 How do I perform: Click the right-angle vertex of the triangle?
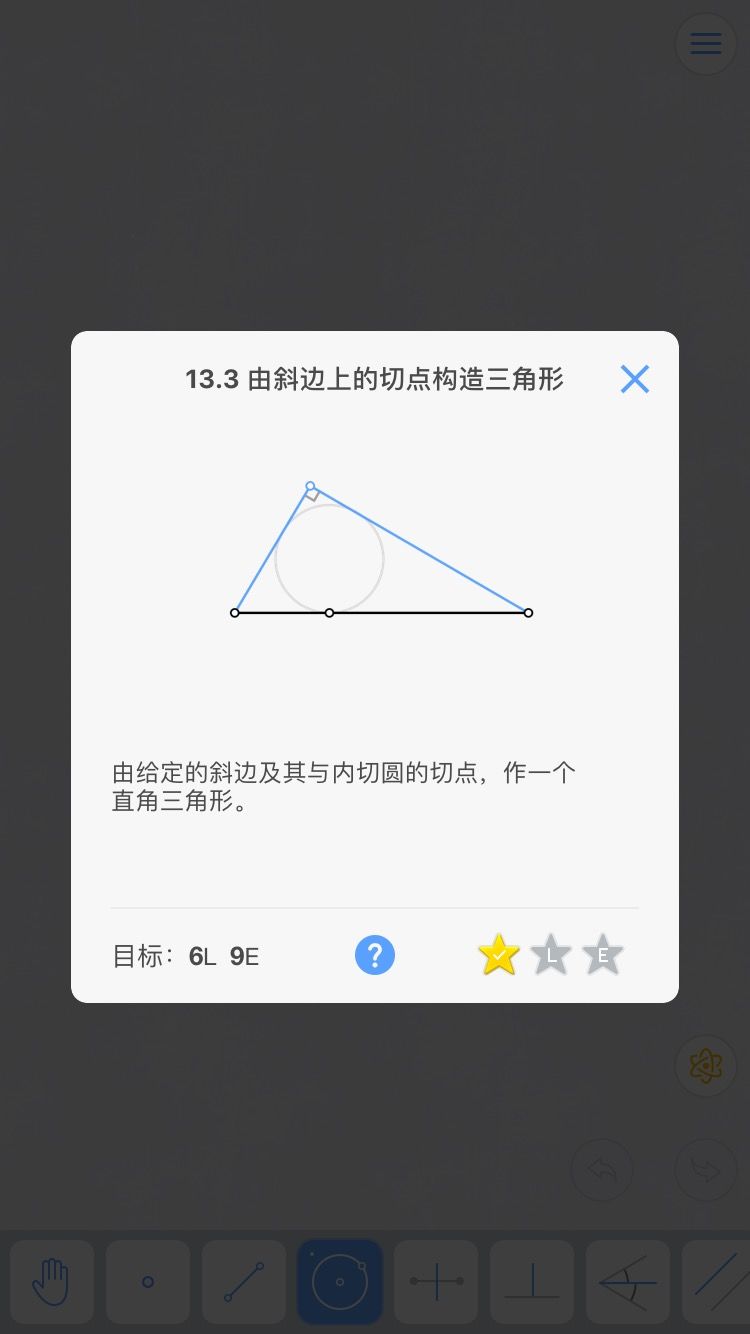pos(310,484)
